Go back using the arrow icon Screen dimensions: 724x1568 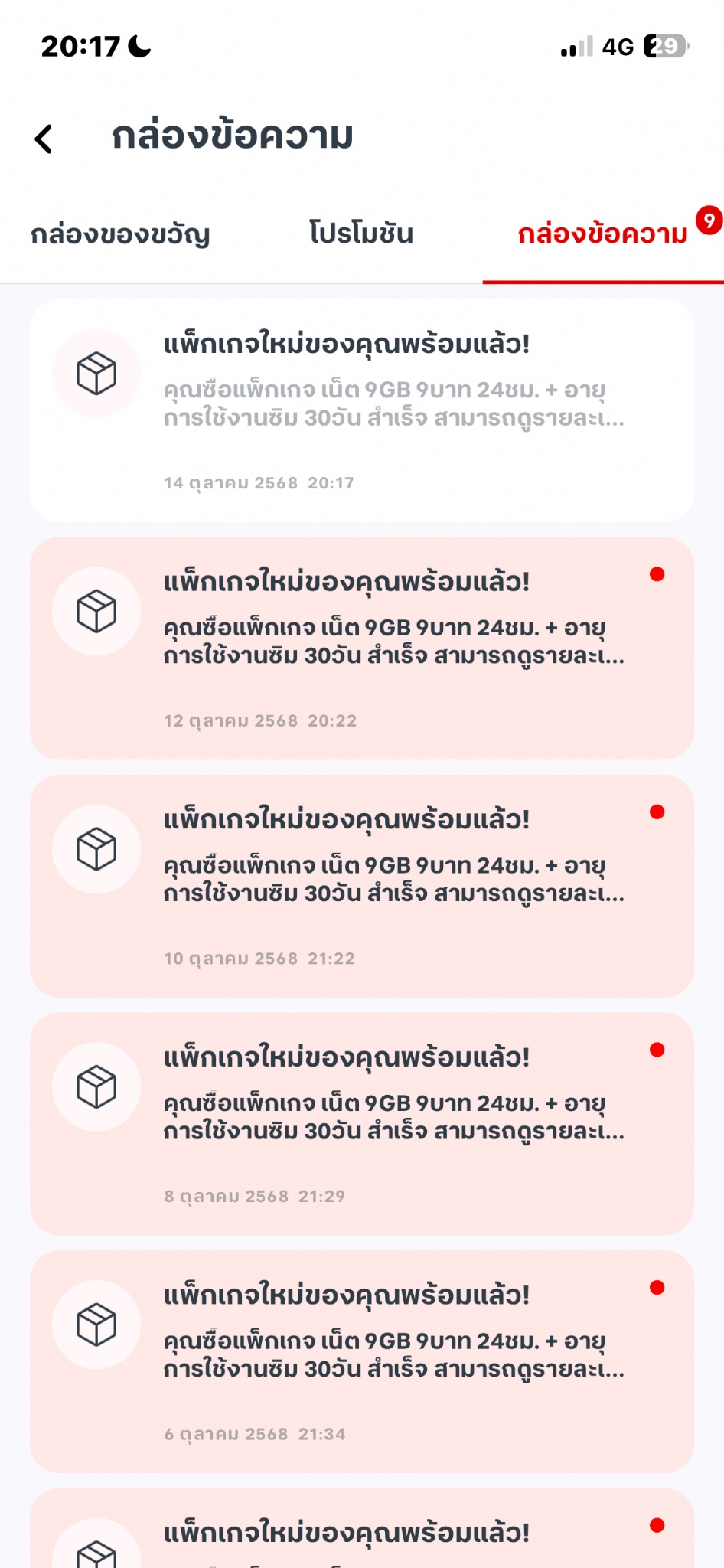(44, 139)
